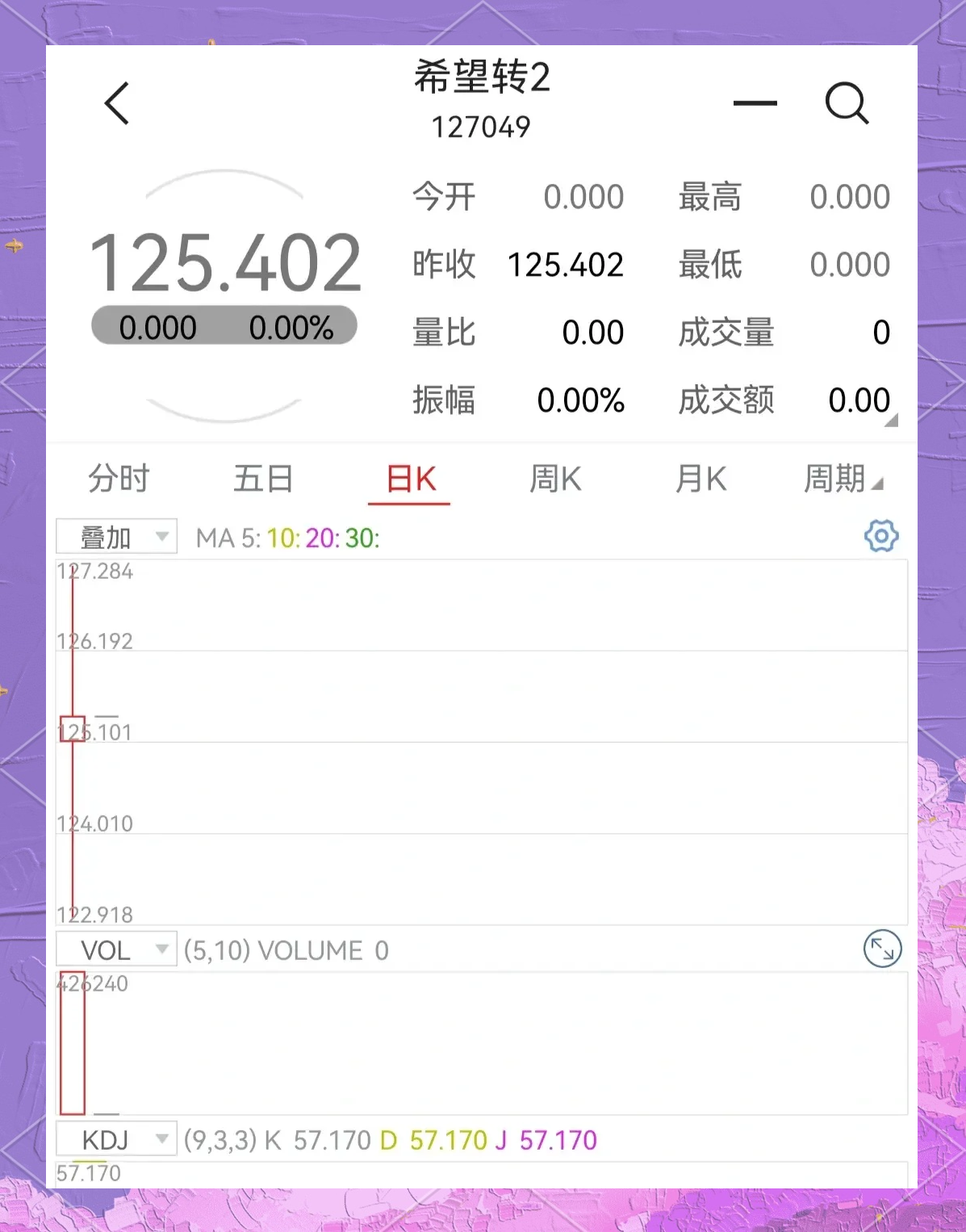Click the 昨收 previous close value
This screenshot has height=1232, width=966.
(566, 264)
